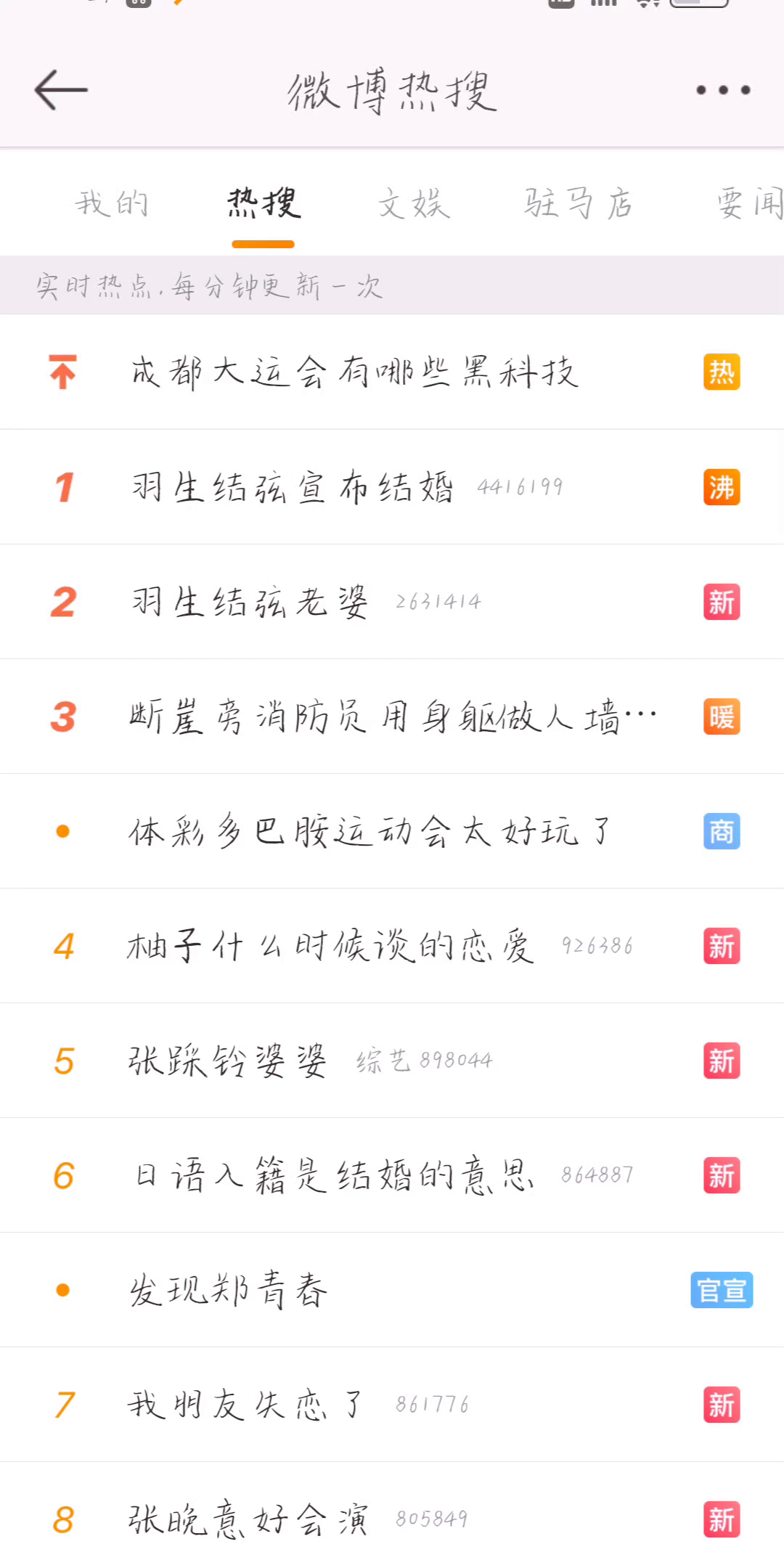Screen dimensions: 784x1568
Task: Switch to the 要闻 tab
Action: pyautogui.click(x=749, y=203)
